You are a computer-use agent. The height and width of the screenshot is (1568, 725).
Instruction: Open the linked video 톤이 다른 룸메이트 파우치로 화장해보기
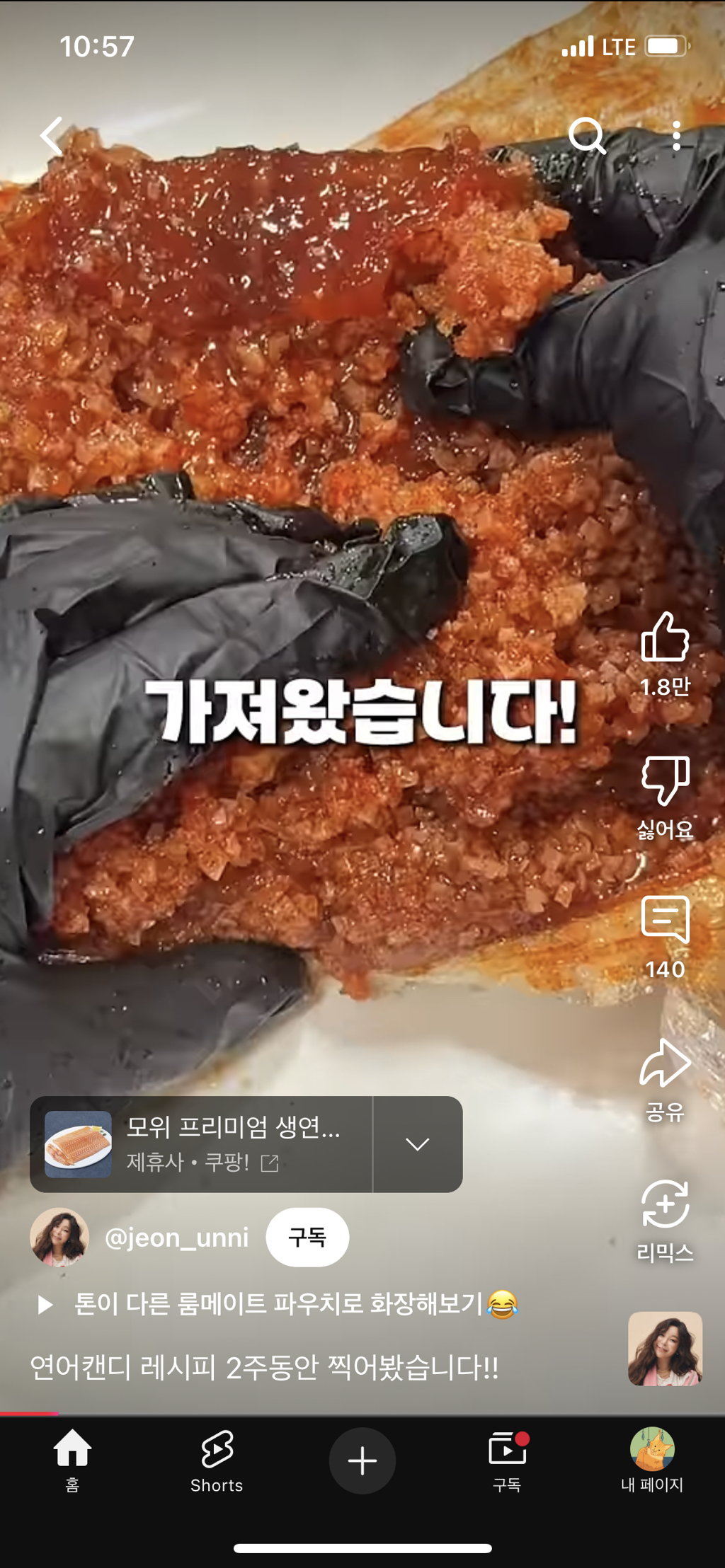279,1303
